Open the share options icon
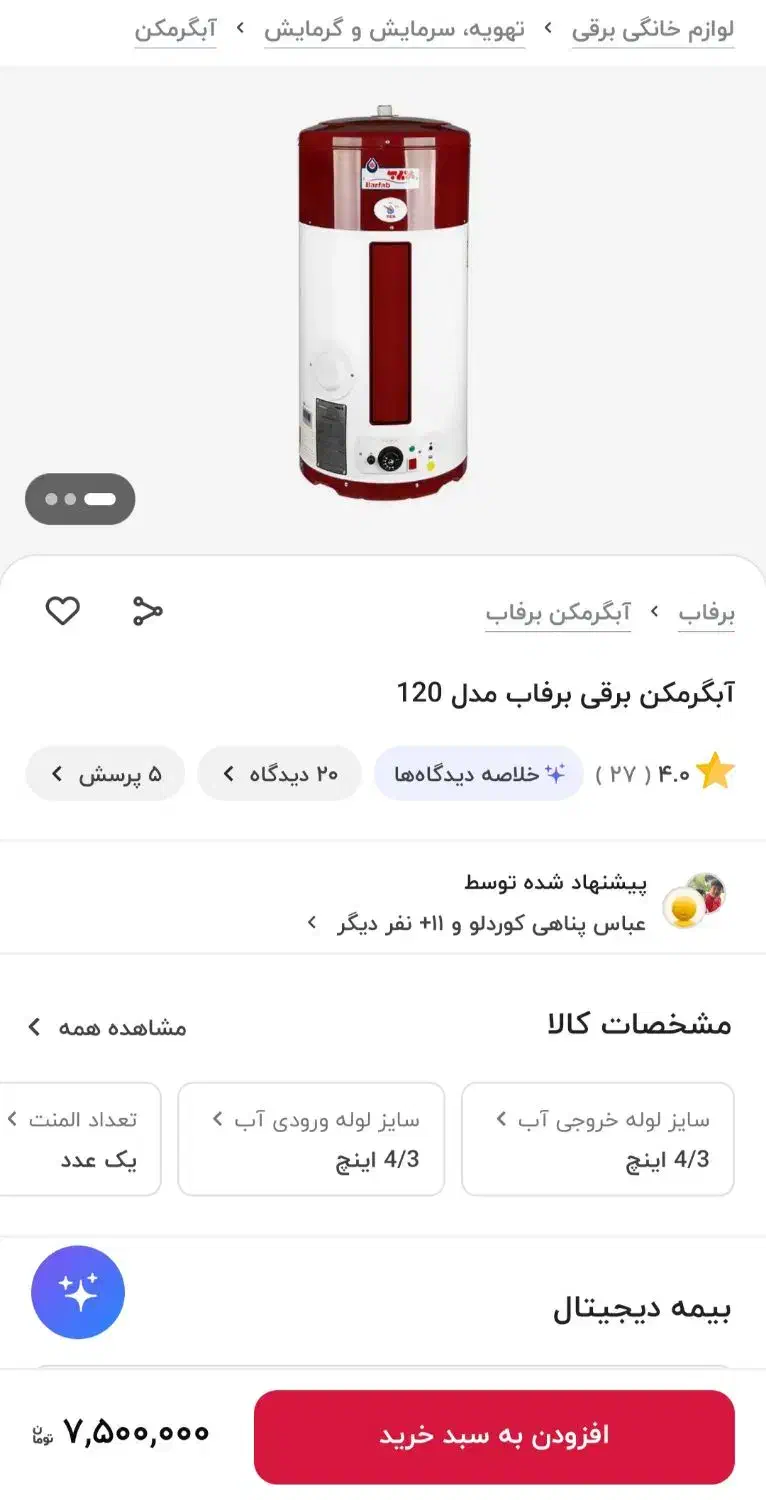Image resolution: width=766 pixels, height=1500 pixels. click(147, 611)
